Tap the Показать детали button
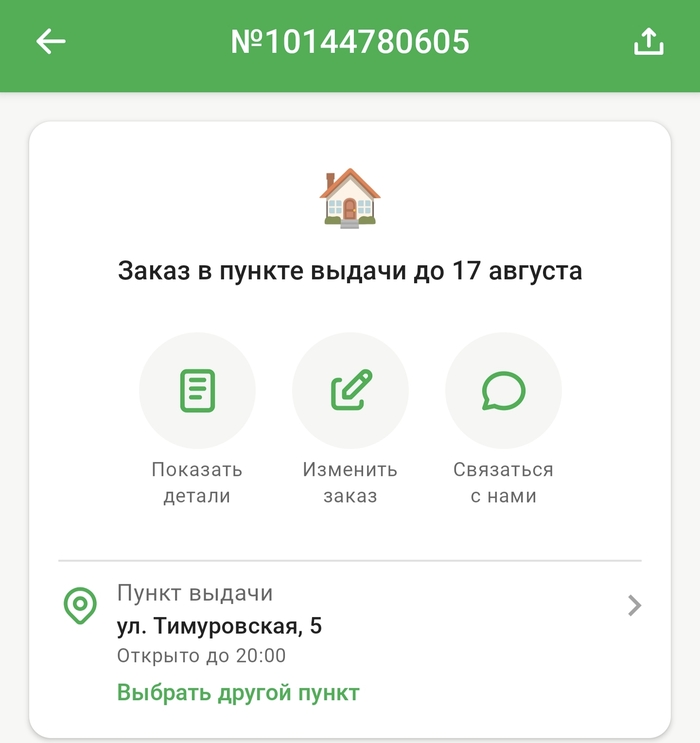The height and width of the screenshot is (743, 700). click(x=197, y=391)
